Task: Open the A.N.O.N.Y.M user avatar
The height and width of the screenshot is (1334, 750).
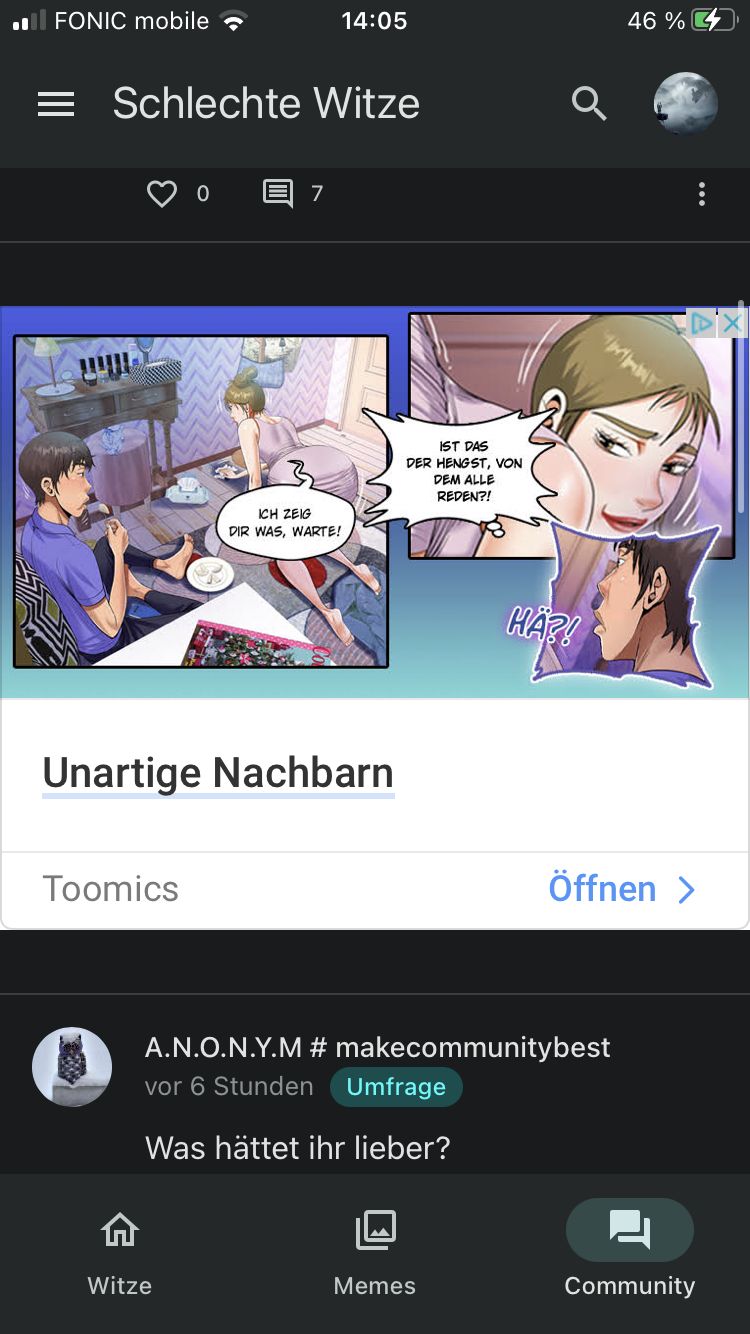Action: 72,1067
